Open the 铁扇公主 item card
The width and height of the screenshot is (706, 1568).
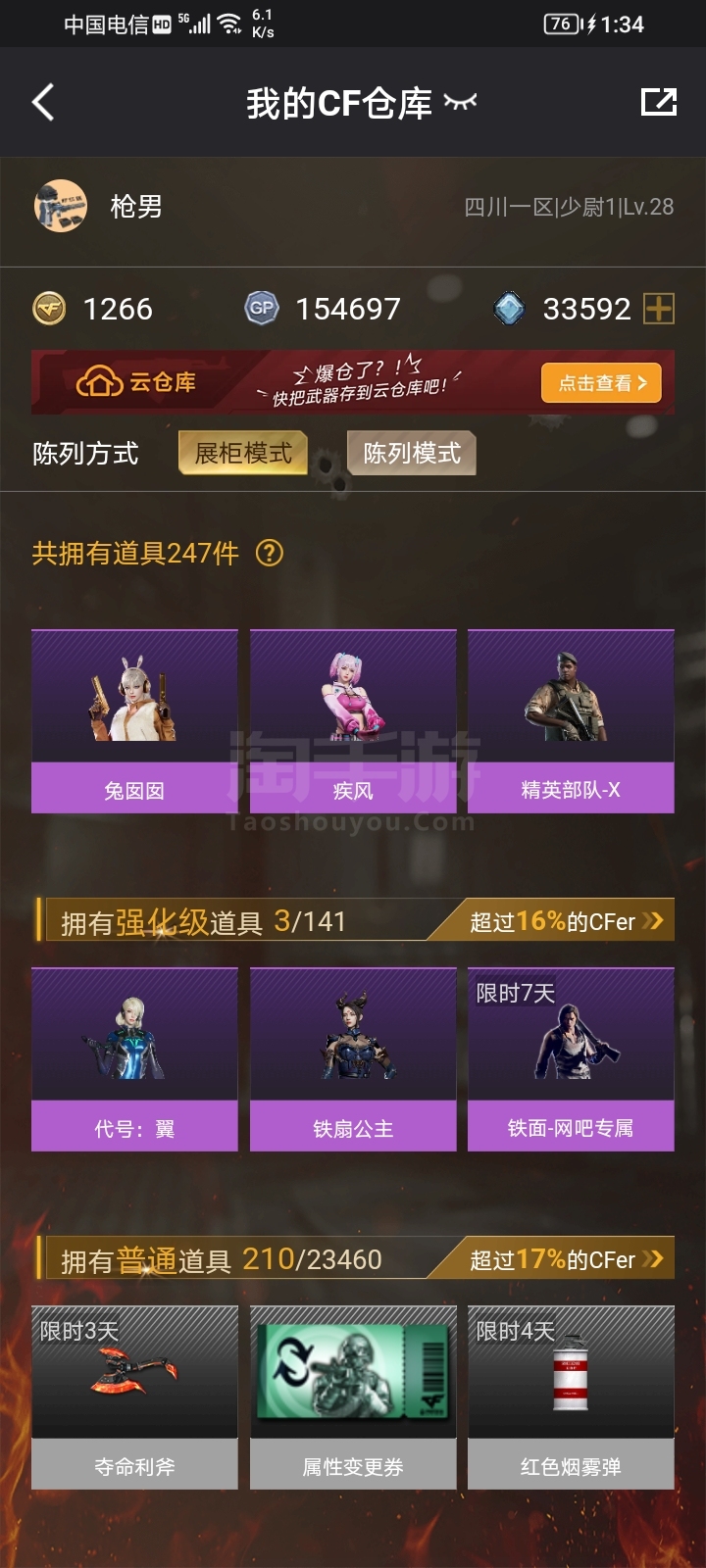pyautogui.click(x=353, y=1059)
